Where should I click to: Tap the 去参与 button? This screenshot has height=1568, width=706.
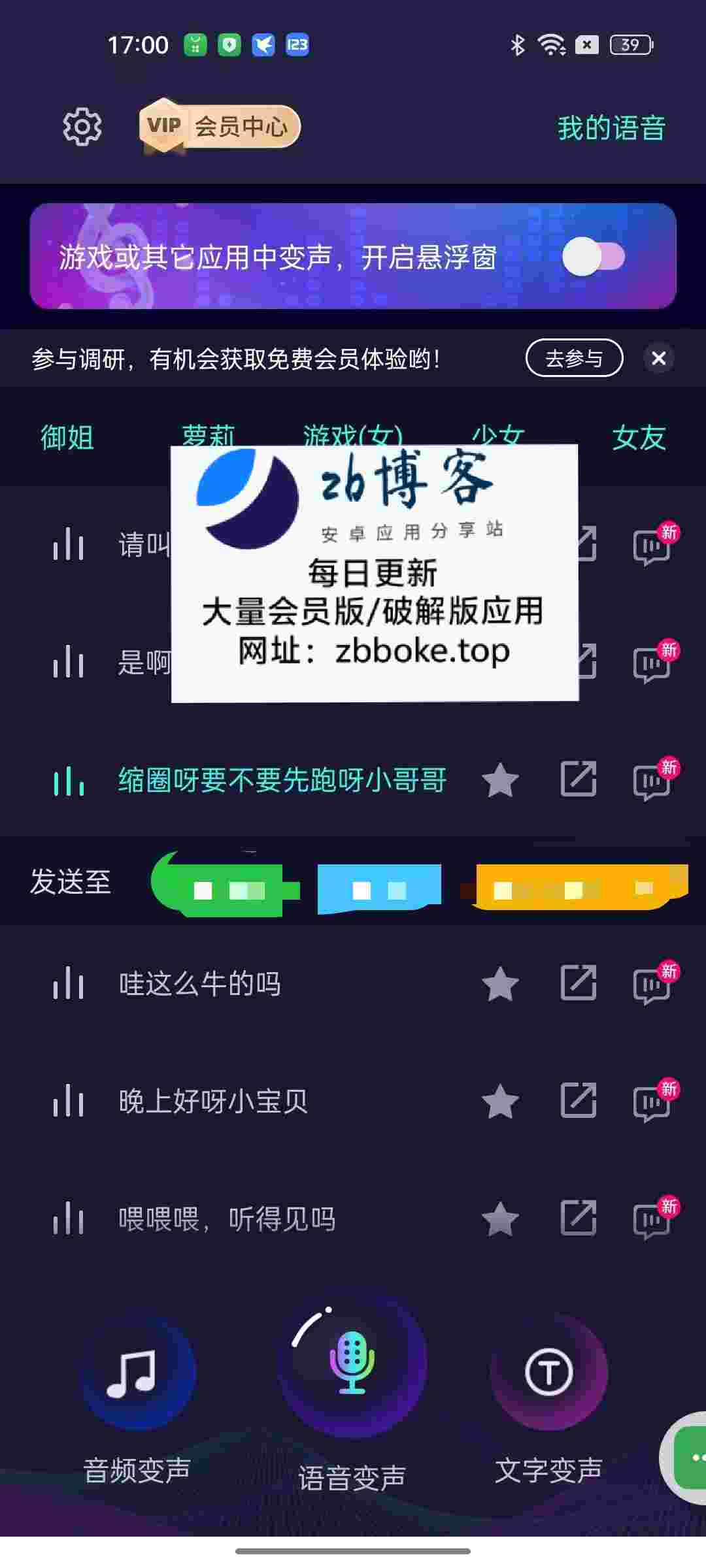pyautogui.click(x=574, y=358)
